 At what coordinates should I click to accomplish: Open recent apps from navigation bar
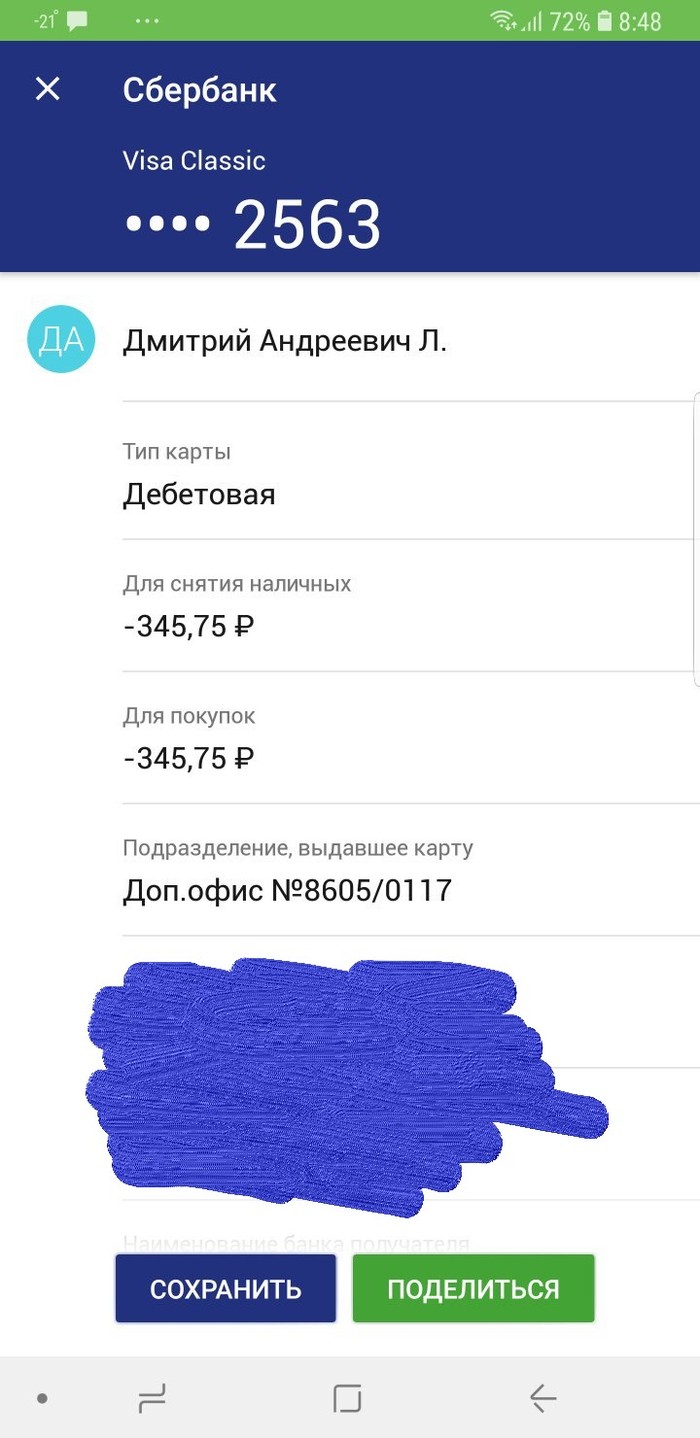(152, 1397)
